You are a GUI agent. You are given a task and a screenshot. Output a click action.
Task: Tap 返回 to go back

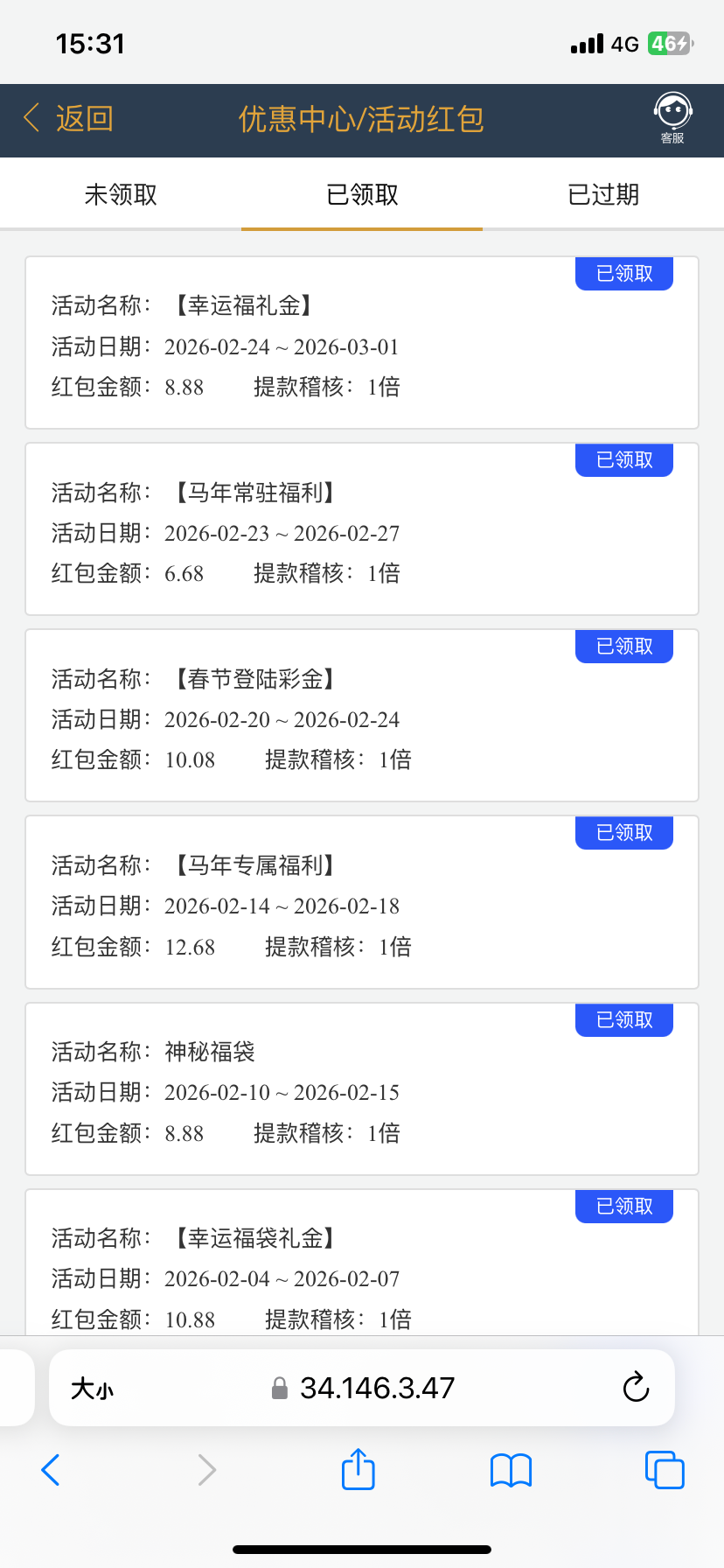point(70,118)
